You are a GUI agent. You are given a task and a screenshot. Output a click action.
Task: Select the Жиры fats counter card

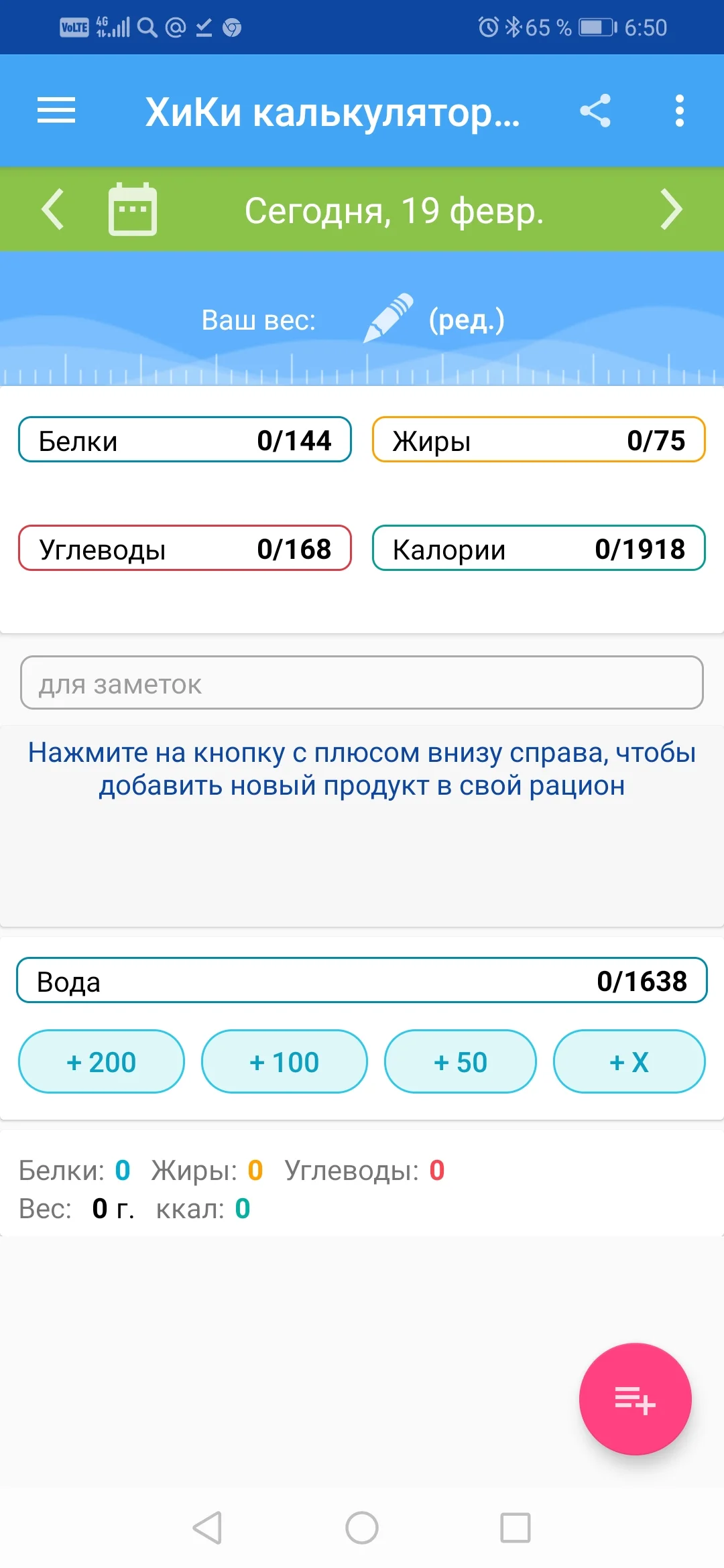[538, 440]
